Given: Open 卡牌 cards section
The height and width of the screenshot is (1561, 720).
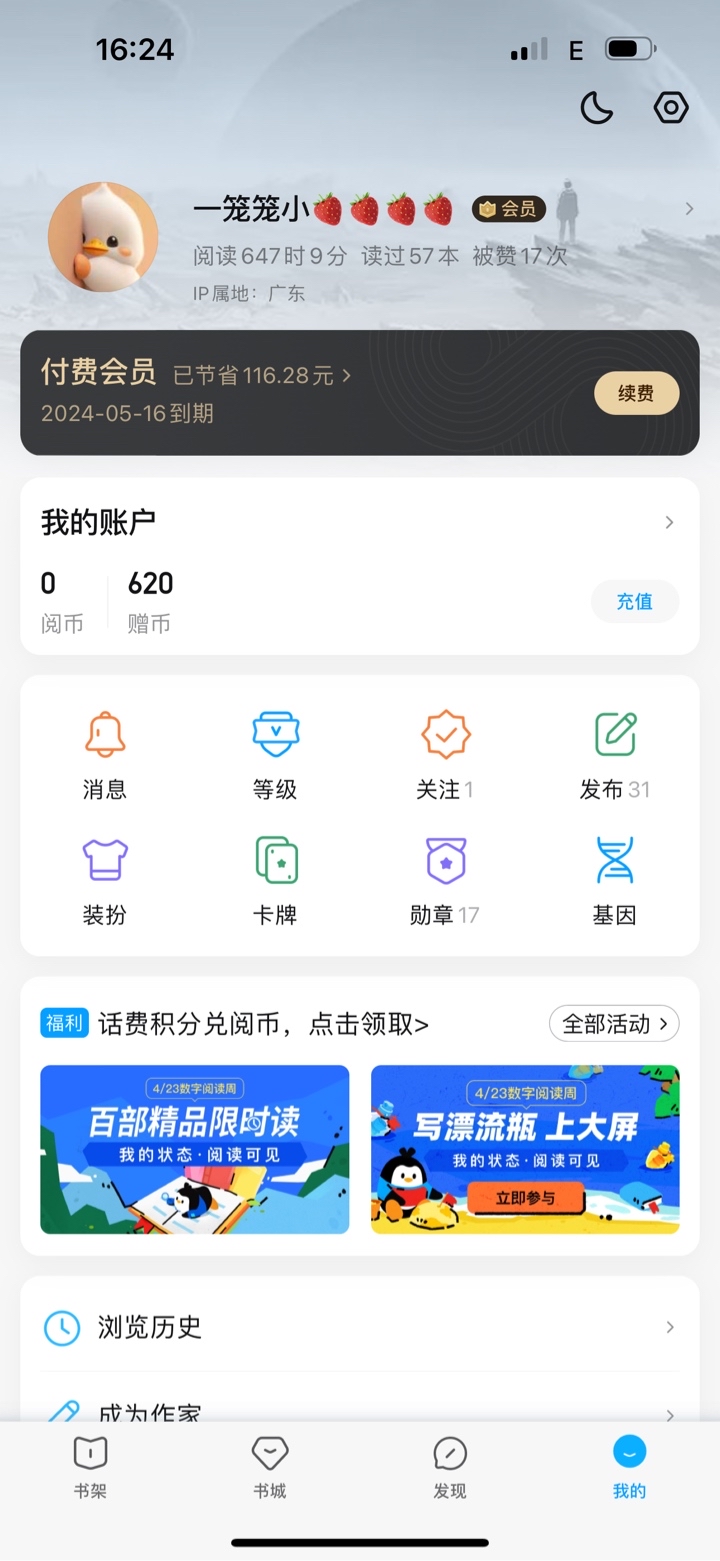Looking at the screenshot, I should pos(275,881).
